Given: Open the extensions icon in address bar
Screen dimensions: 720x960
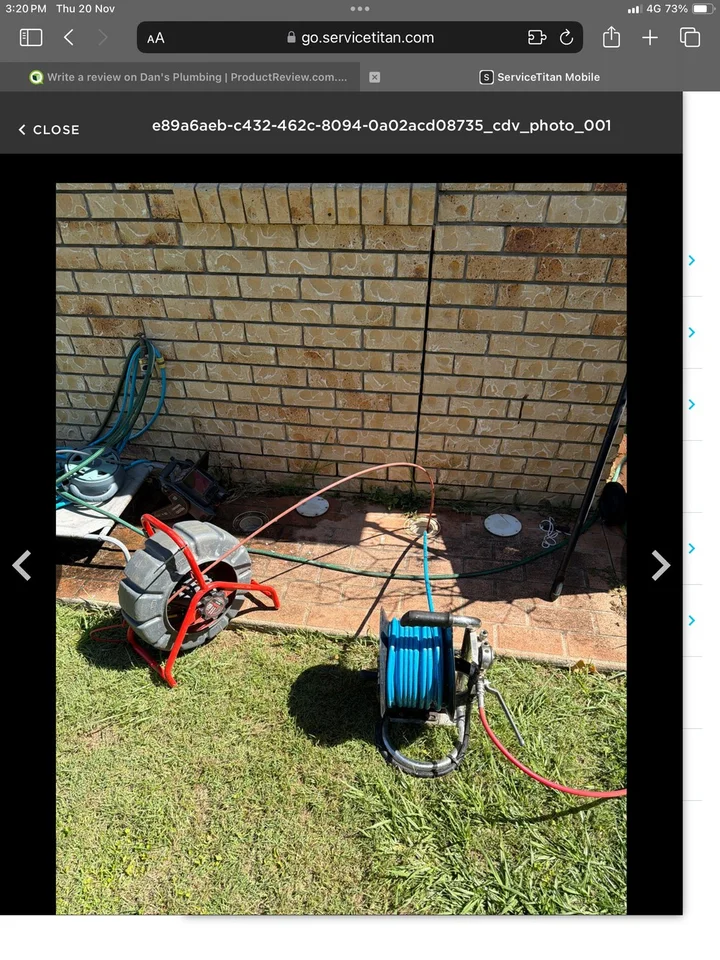Looking at the screenshot, I should tap(537, 38).
